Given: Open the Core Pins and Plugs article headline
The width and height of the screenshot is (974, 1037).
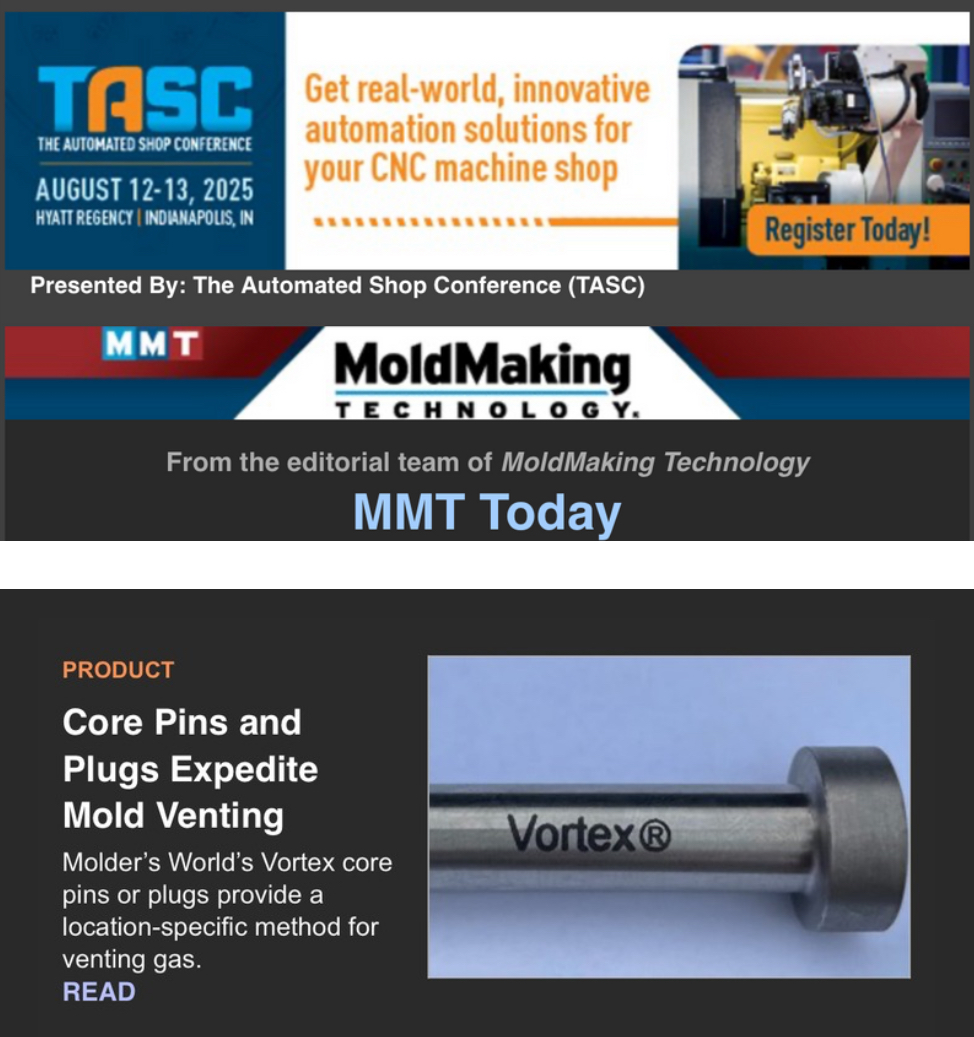Looking at the screenshot, I should pos(190,768).
